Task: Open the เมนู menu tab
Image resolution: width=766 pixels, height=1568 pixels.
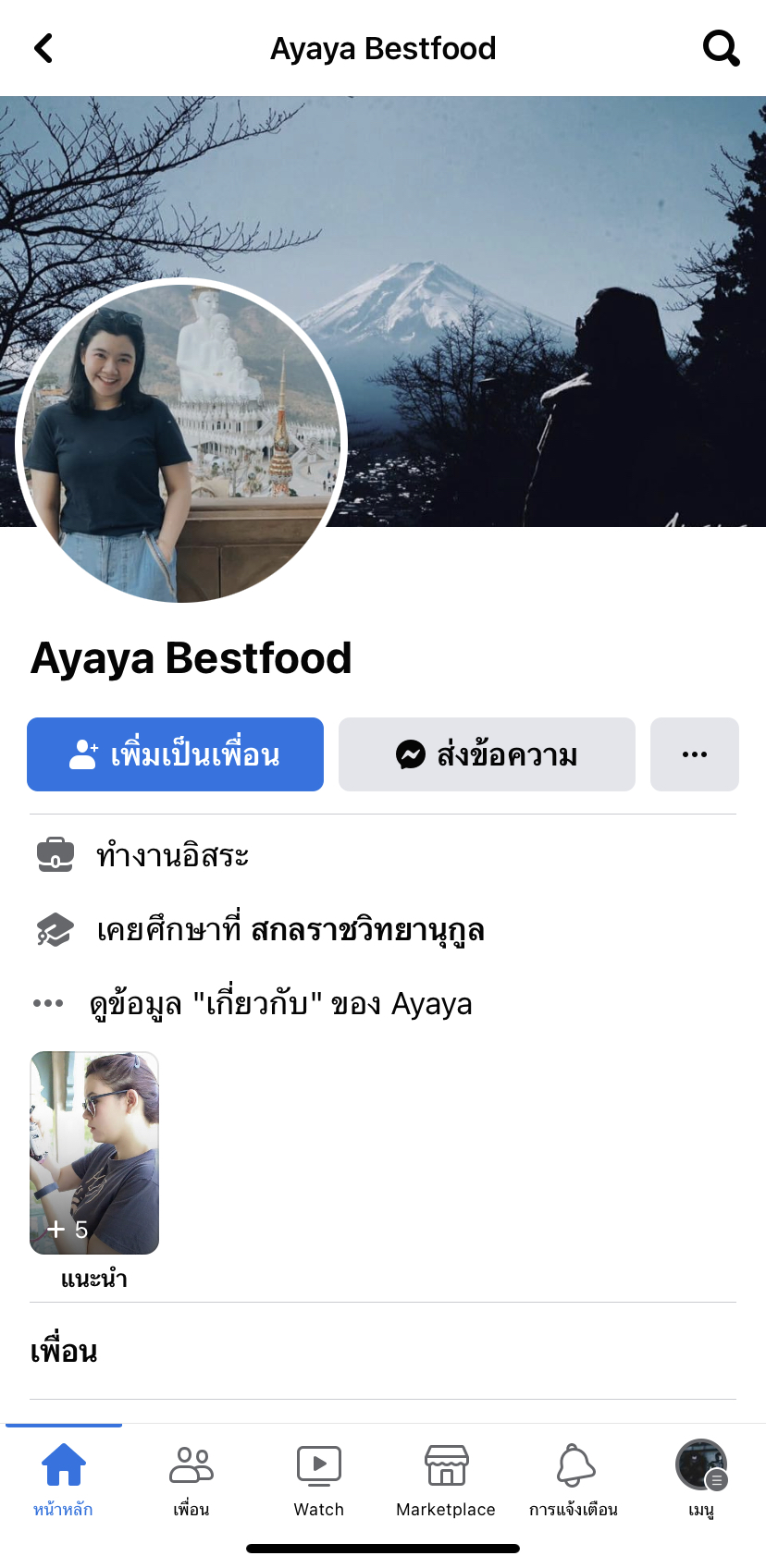Action: point(700,1479)
